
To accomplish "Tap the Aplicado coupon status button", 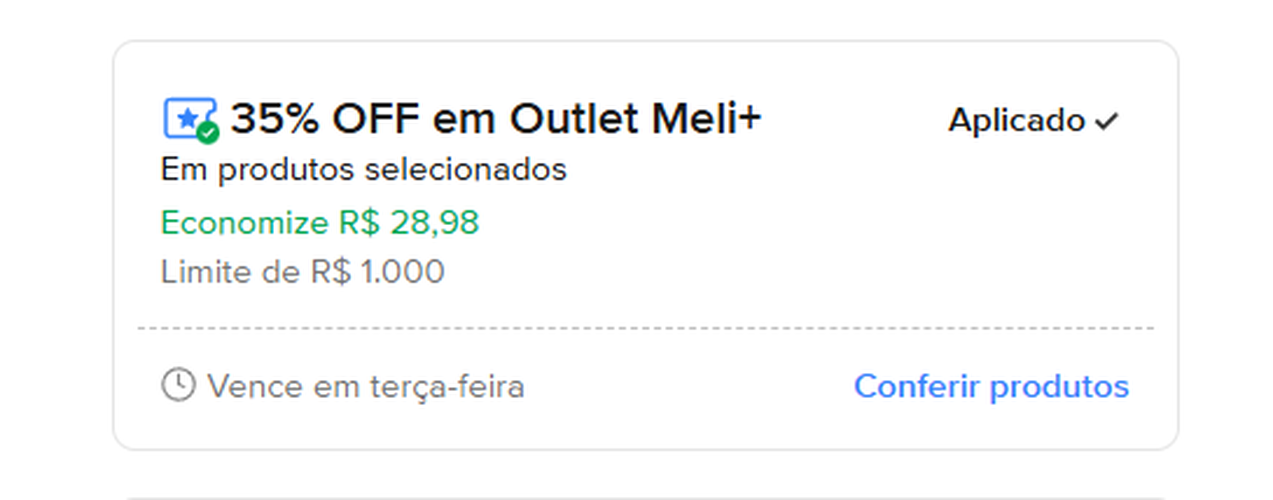I will pyautogui.click(x=1033, y=121).
